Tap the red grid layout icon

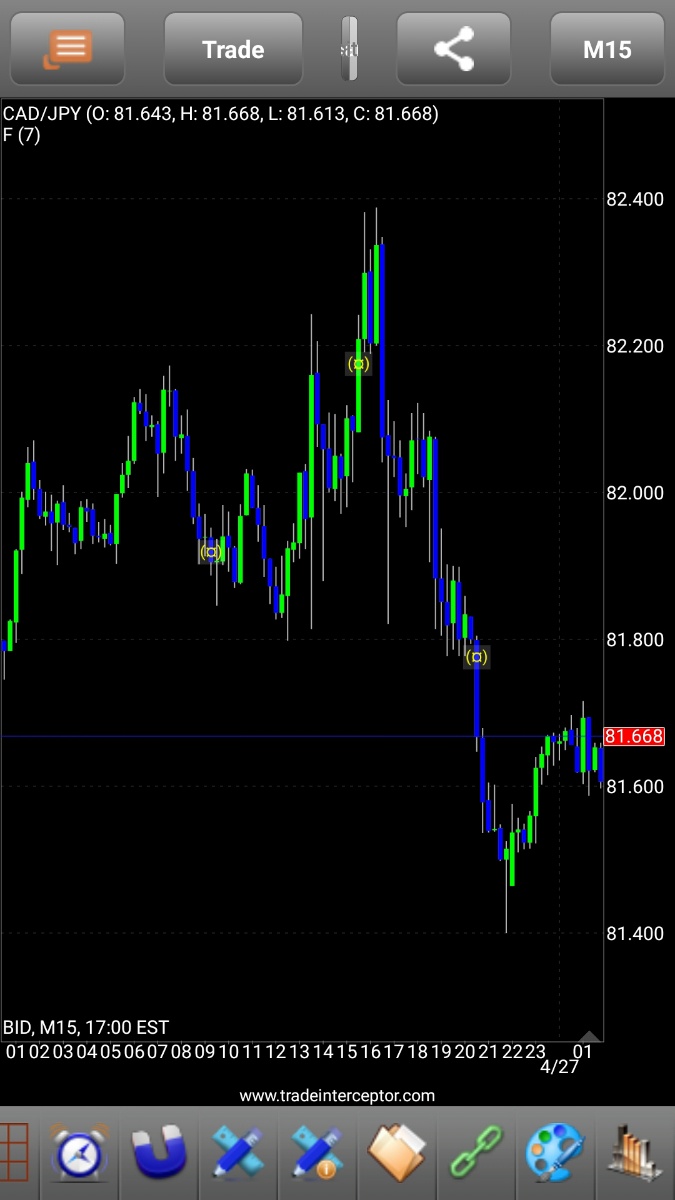(x=13, y=1155)
